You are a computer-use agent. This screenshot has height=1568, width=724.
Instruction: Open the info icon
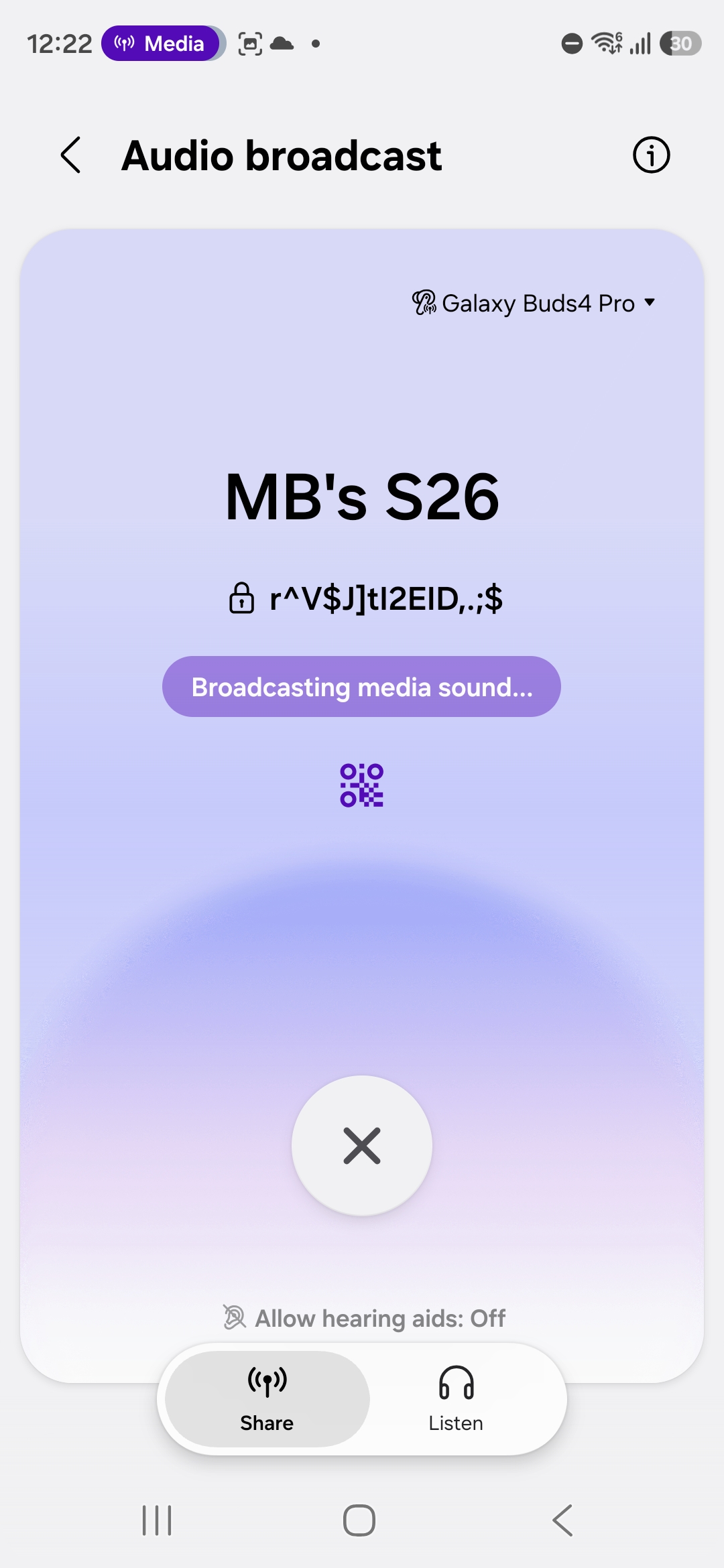point(651,155)
